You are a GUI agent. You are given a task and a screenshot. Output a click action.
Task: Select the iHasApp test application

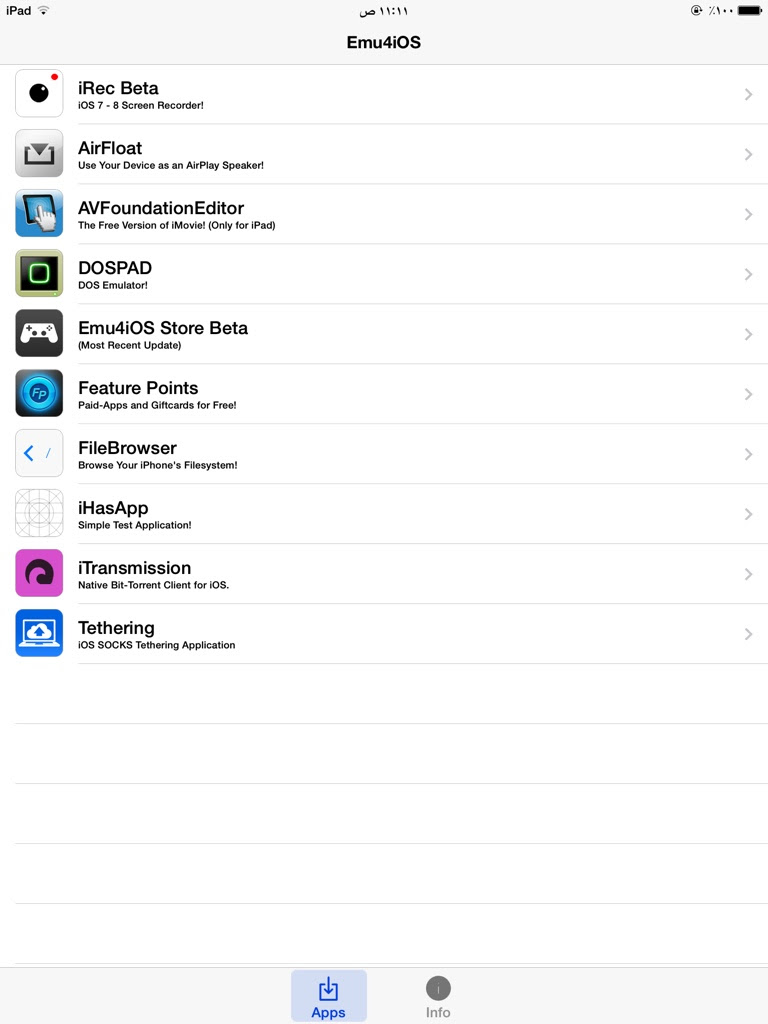tap(384, 514)
